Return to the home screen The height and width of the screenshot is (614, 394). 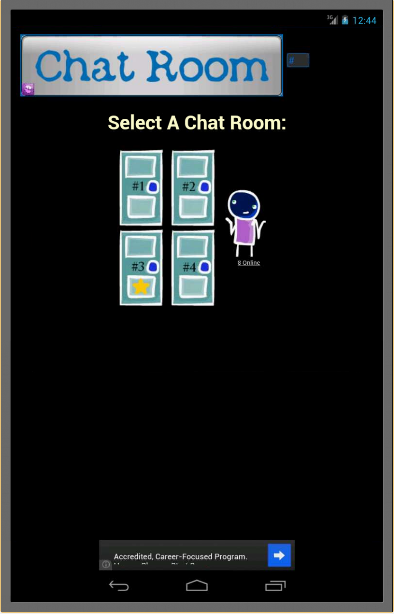197,586
